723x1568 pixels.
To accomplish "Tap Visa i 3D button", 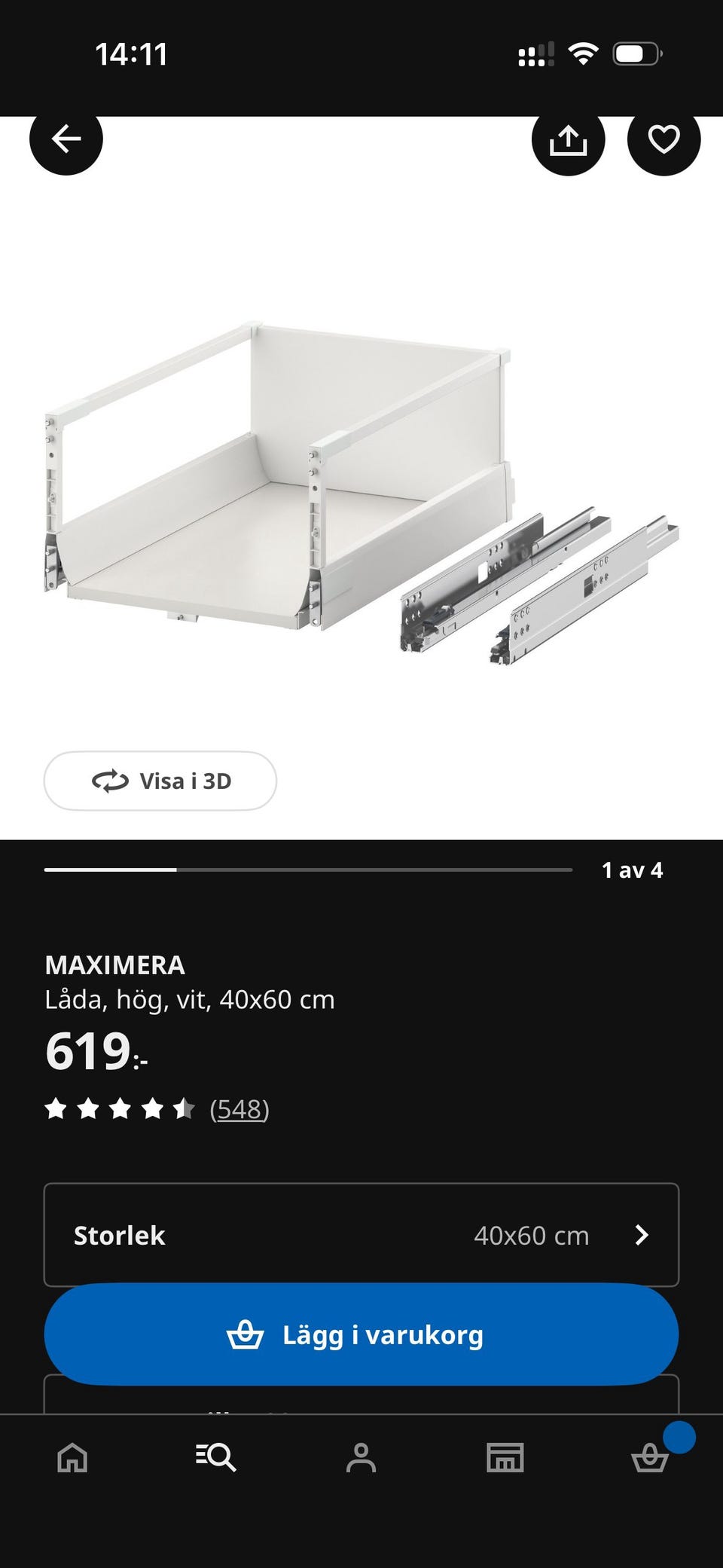I will [x=160, y=781].
